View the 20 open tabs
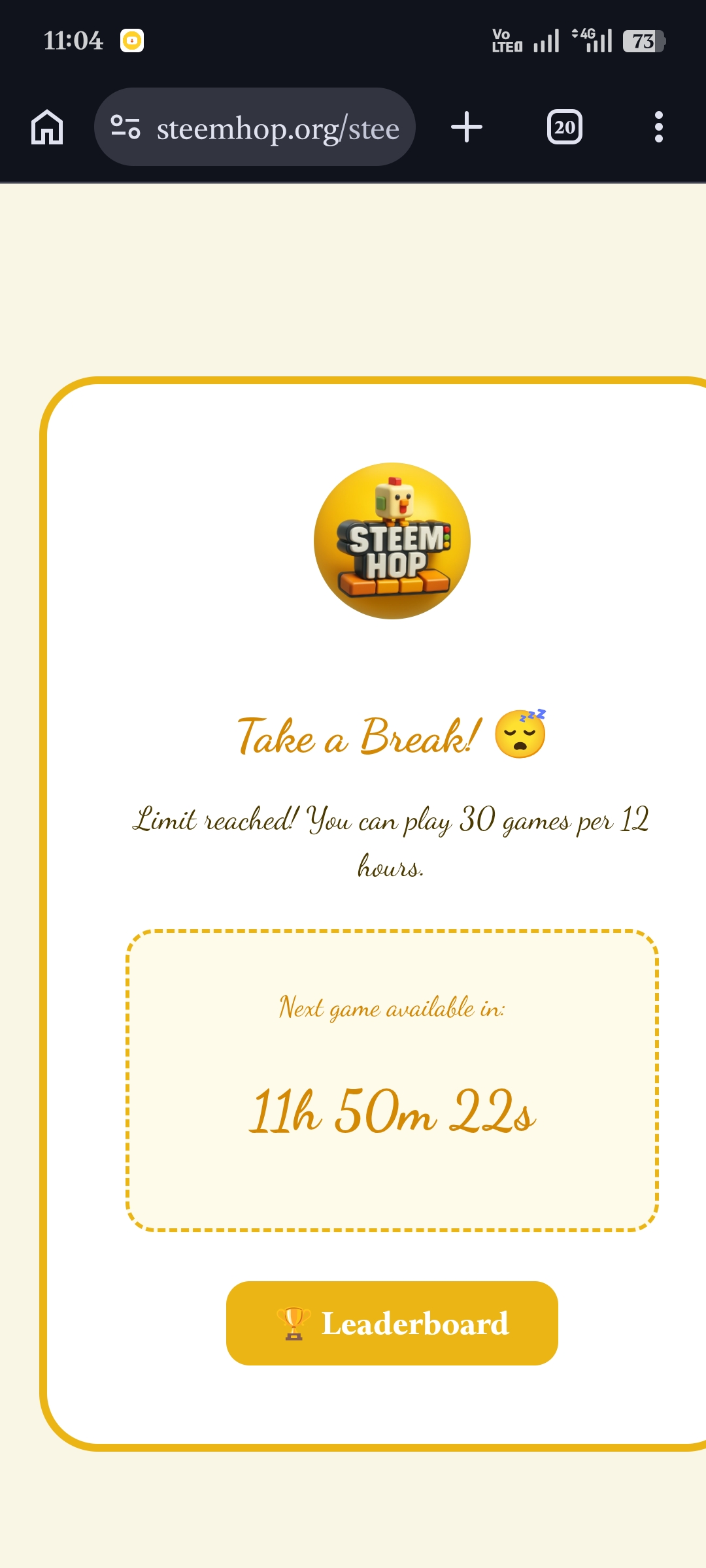This screenshot has height=1568, width=706. coord(565,127)
